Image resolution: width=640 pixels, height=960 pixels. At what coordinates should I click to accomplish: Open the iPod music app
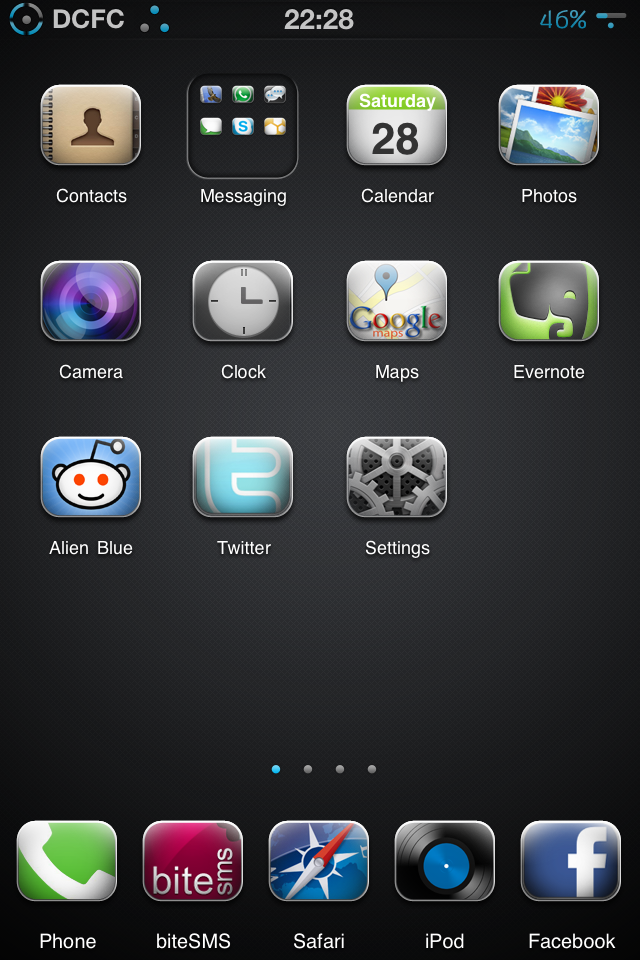pos(445,861)
